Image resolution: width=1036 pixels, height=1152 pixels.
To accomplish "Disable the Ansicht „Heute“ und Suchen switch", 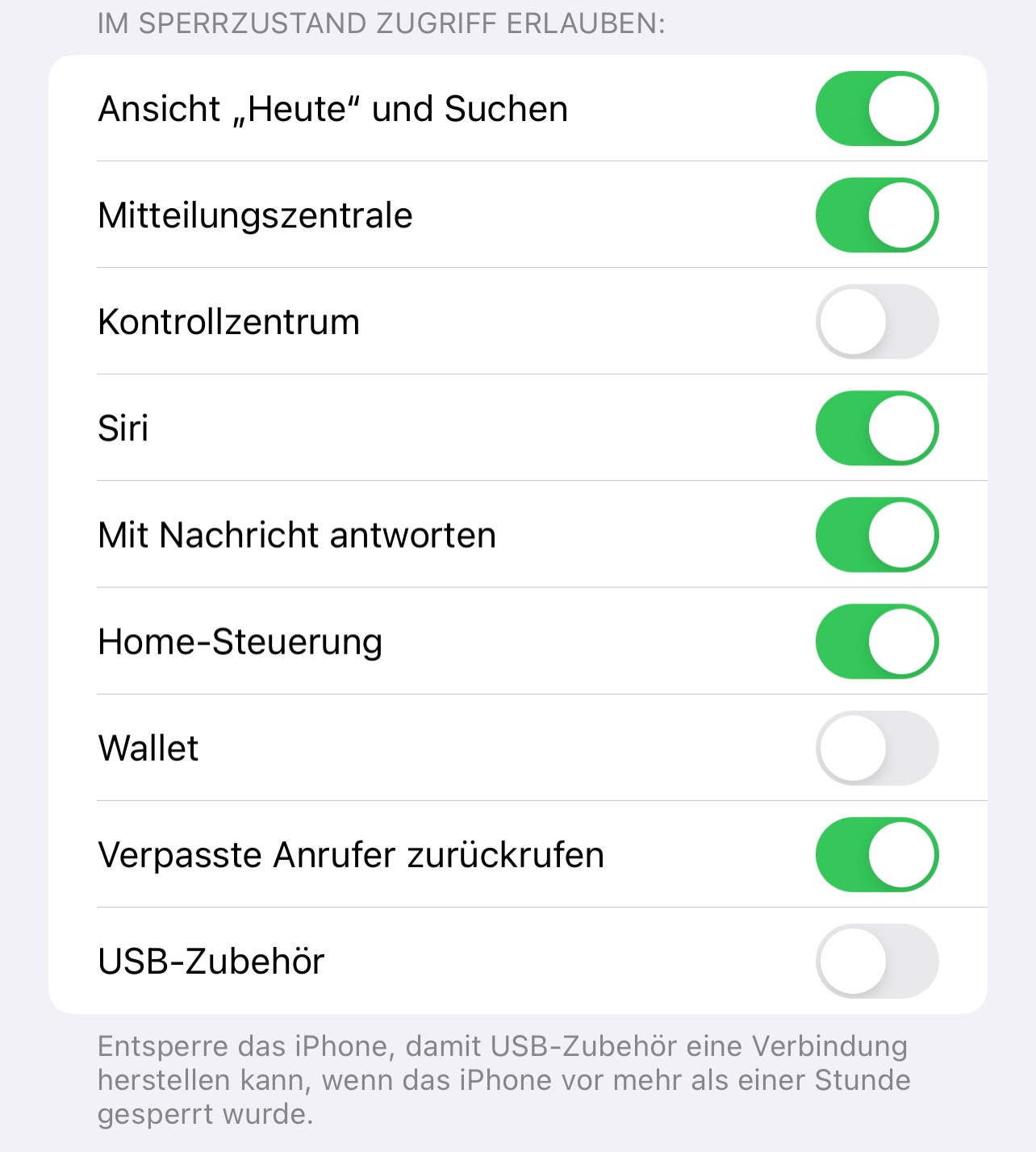I will [x=876, y=109].
